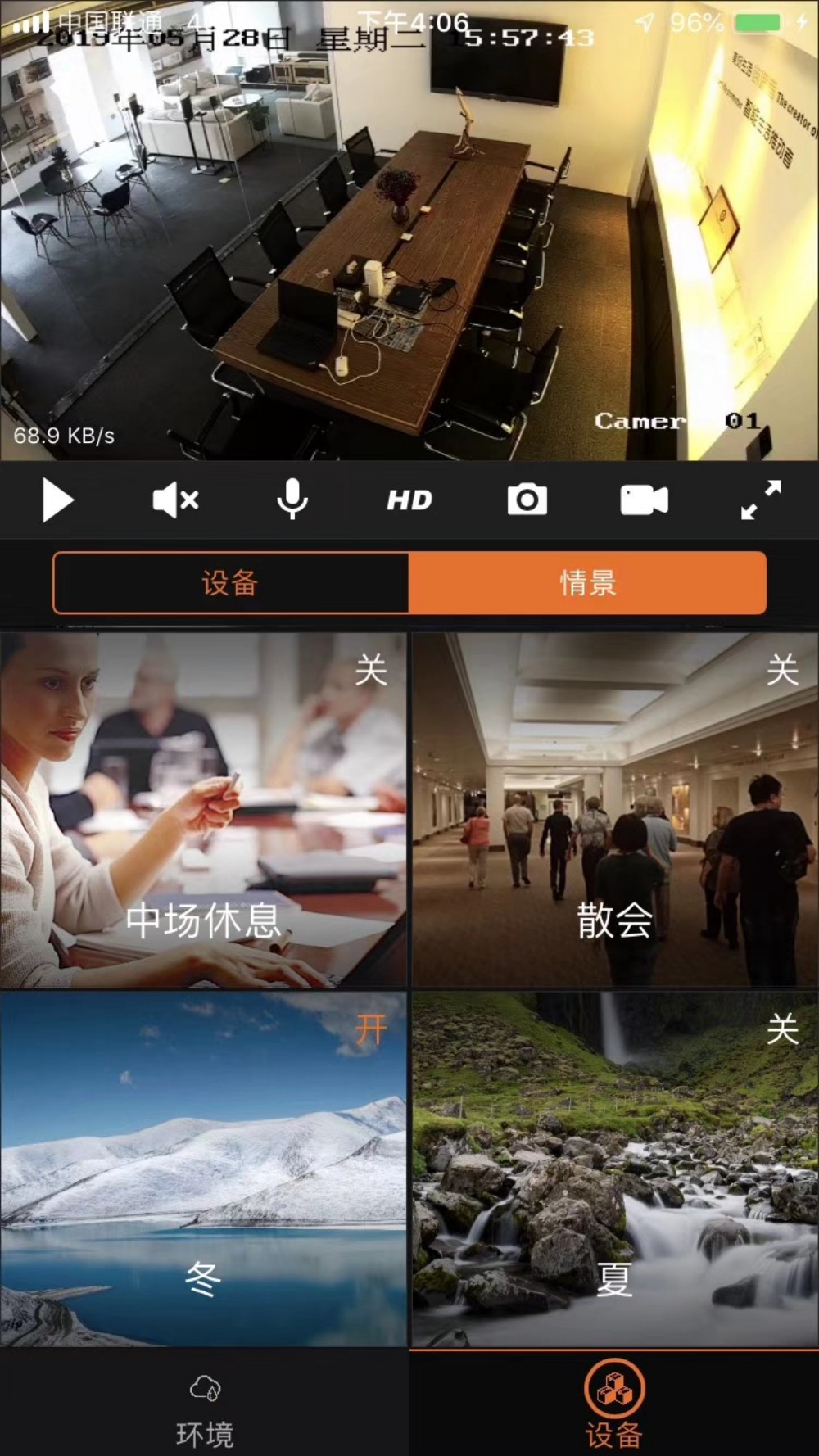Viewport: 819px width, 1456px height.
Task: Toggle the 冬 scene tile
Action: click(203, 1169)
